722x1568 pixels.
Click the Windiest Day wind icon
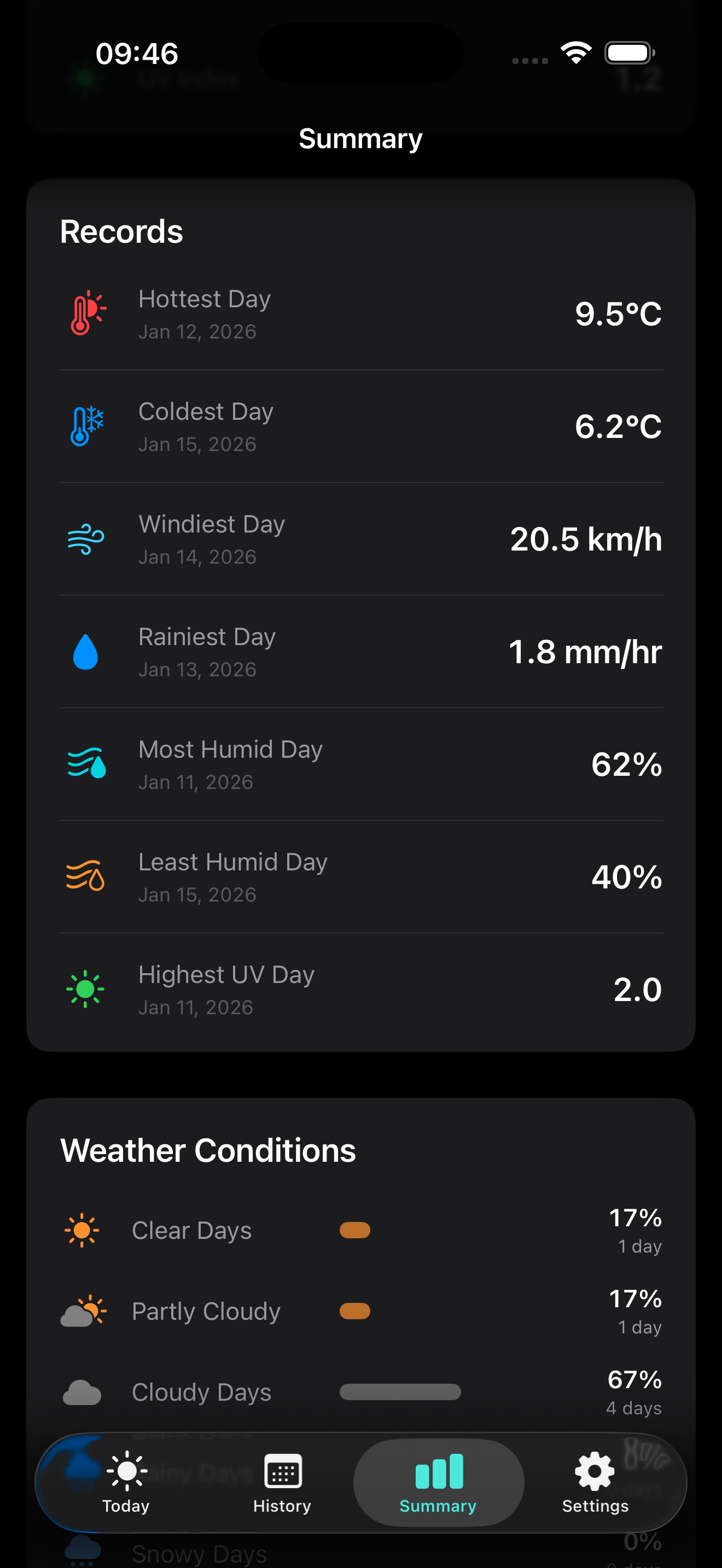[85, 538]
